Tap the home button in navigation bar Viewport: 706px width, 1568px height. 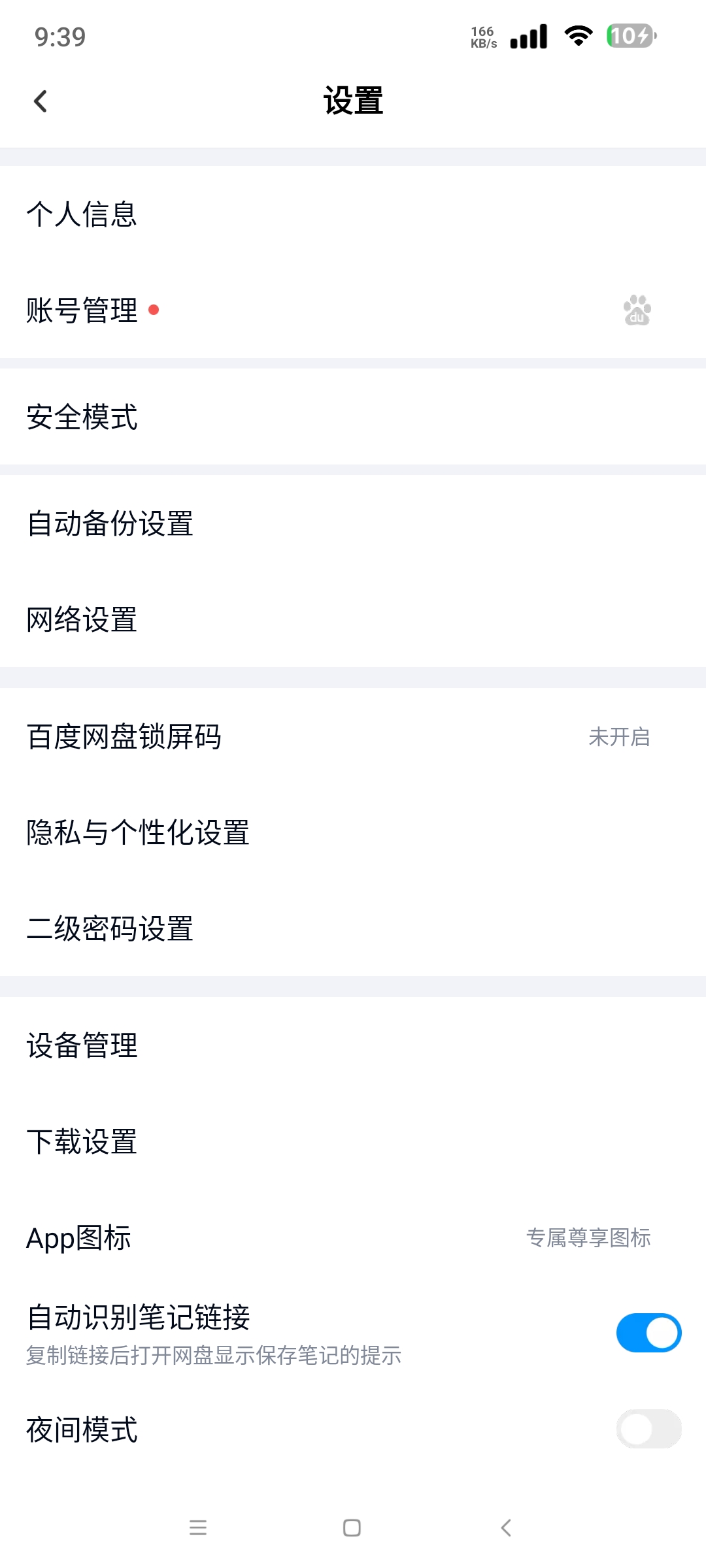point(352,1529)
